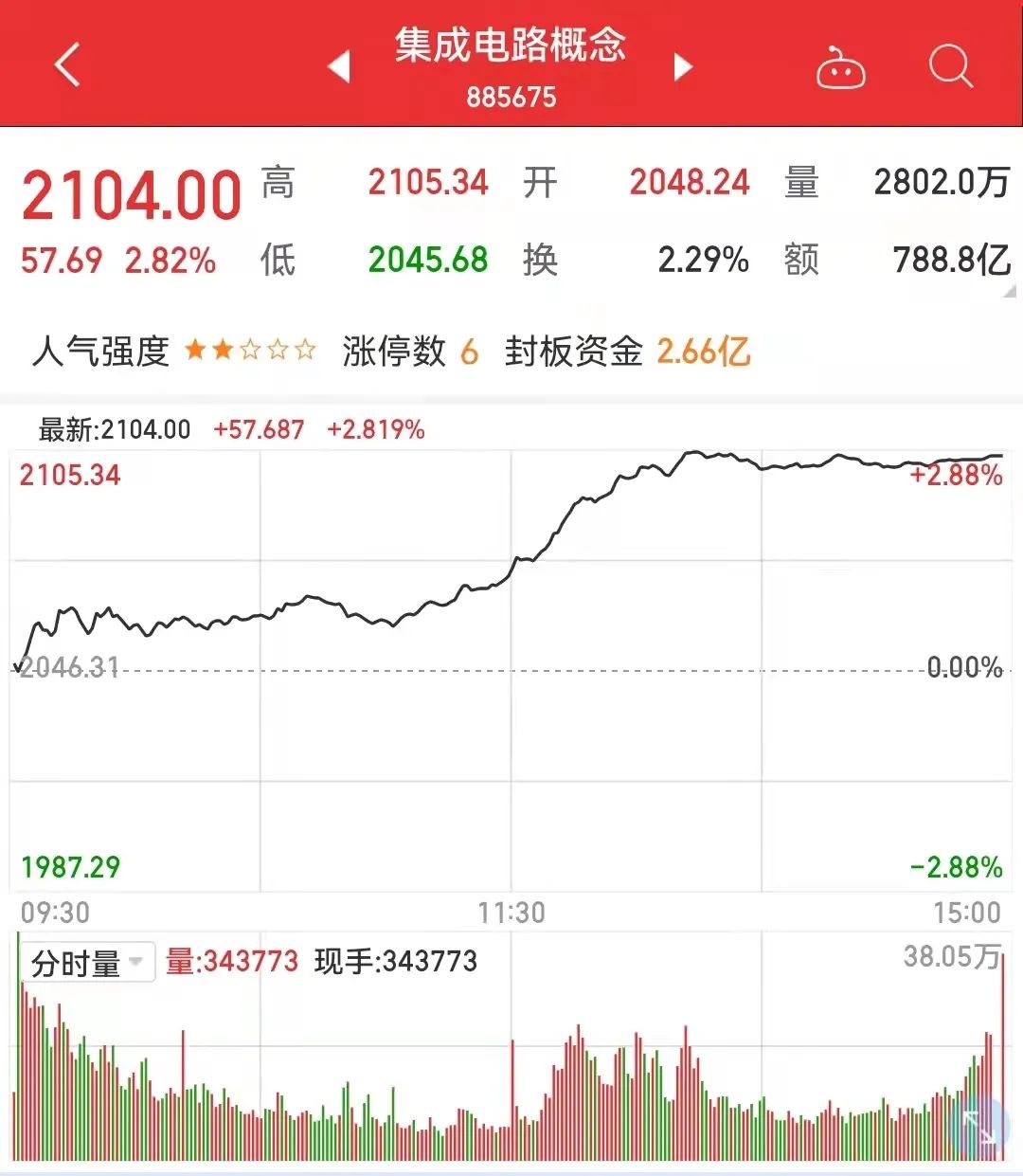Switch to the previous sector index

pyautogui.click(x=339, y=66)
